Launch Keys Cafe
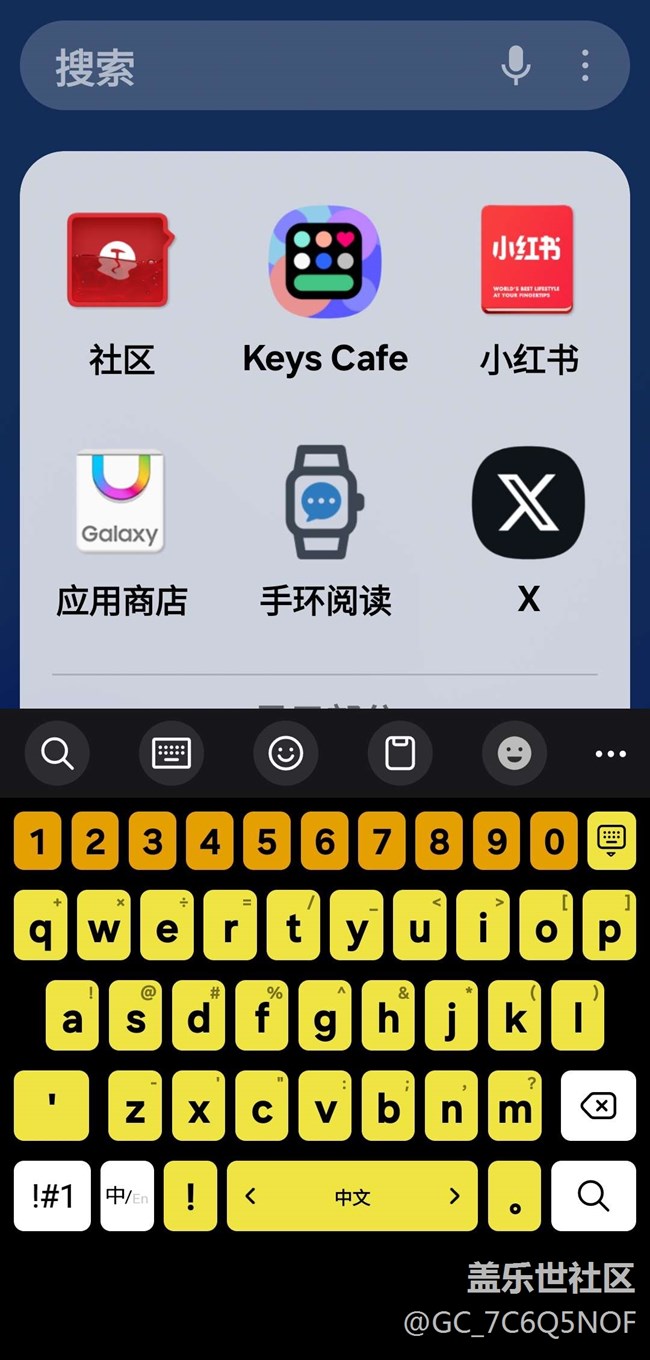The height and width of the screenshot is (1360, 650). 325,290
